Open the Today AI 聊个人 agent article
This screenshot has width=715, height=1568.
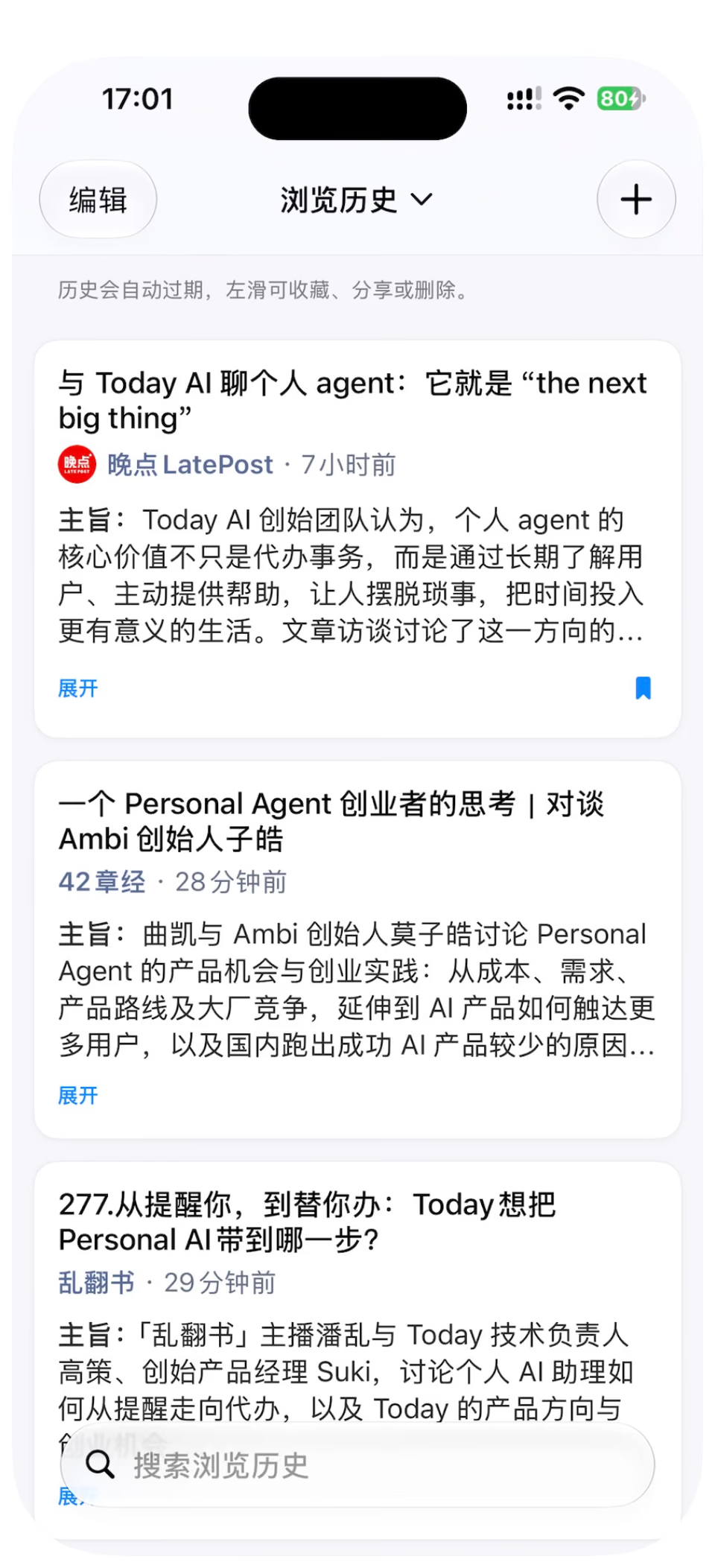pyautogui.click(x=353, y=400)
